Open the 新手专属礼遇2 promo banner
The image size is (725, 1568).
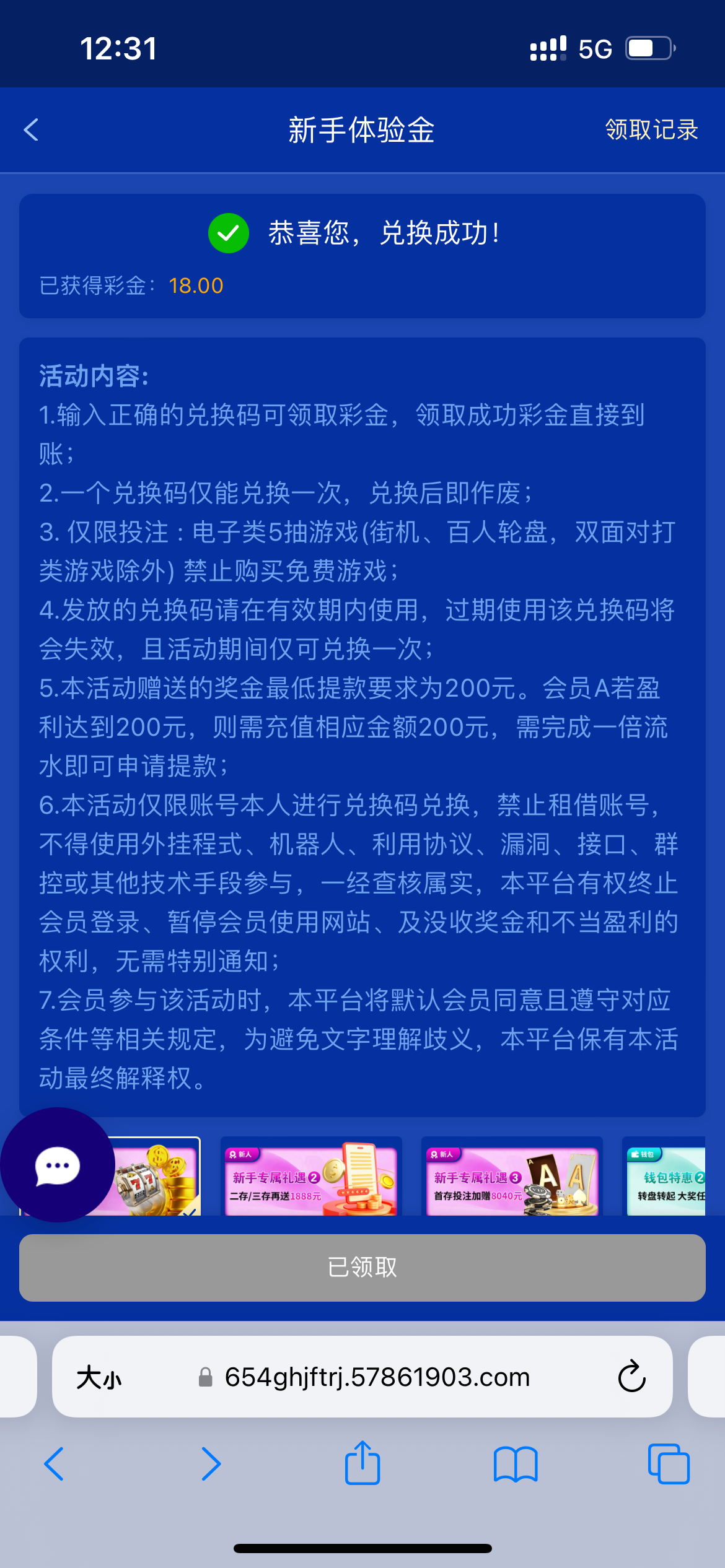click(311, 1178)
